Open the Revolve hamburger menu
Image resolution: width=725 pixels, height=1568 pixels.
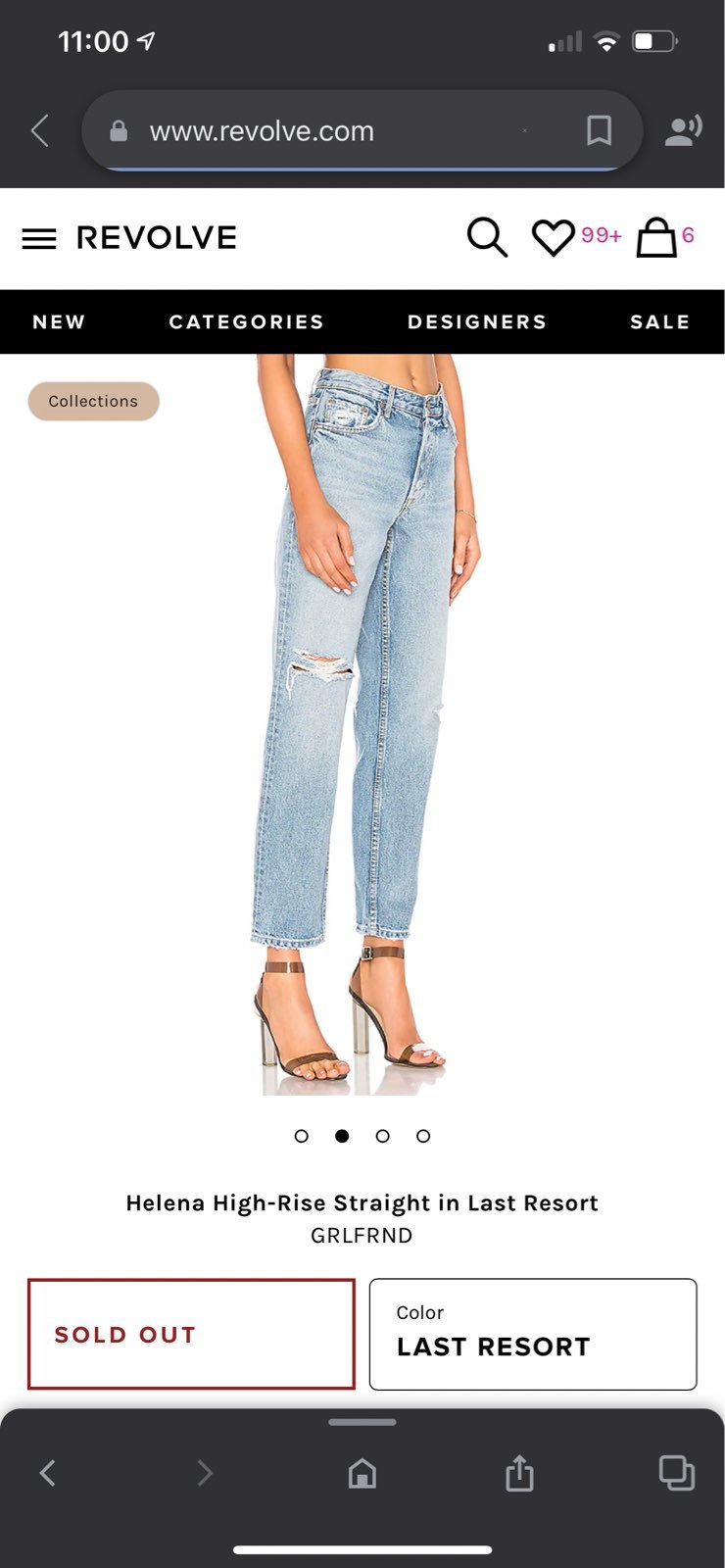[39, 238]
